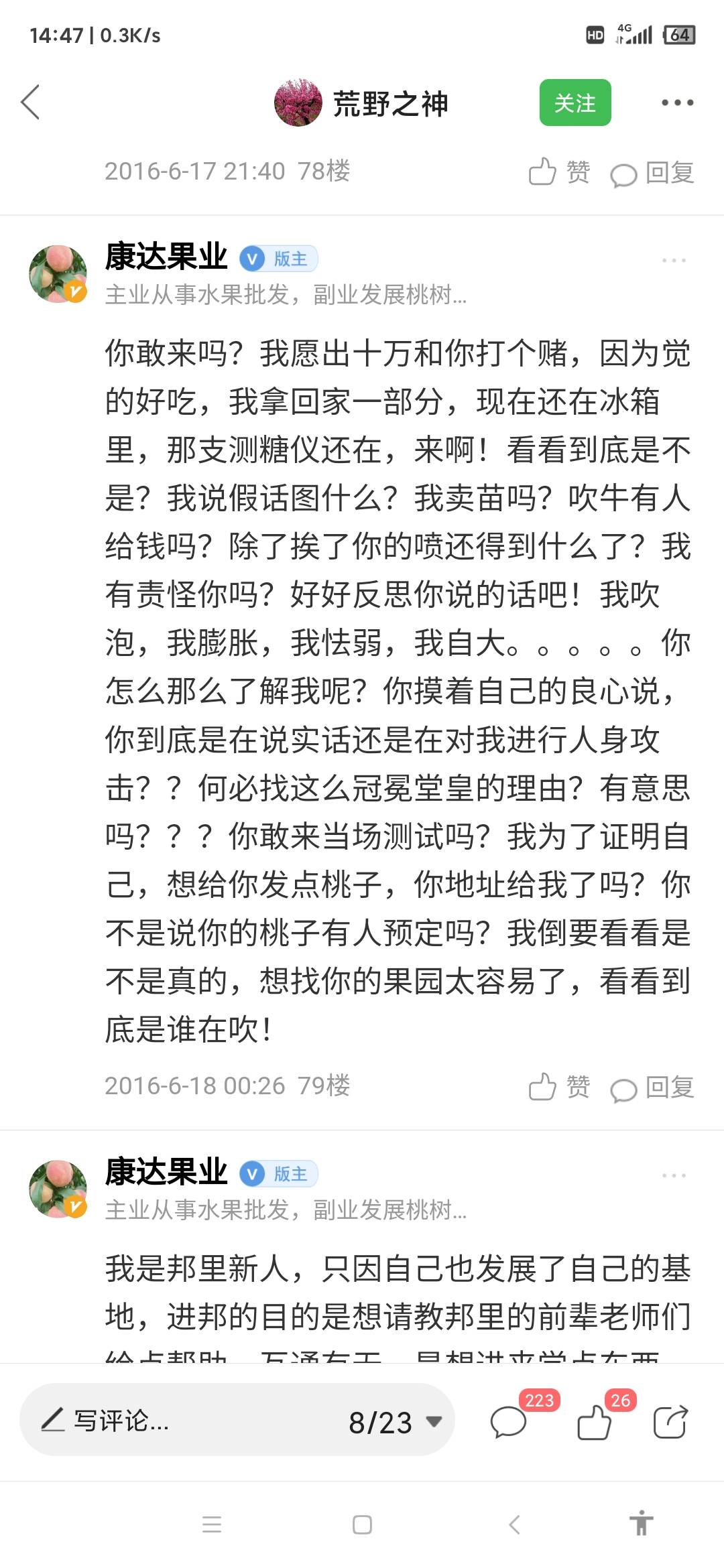Screen dimensions: 724x1568
Task: Like the thread with 26 likes
Action: [x=594, y=1421]
